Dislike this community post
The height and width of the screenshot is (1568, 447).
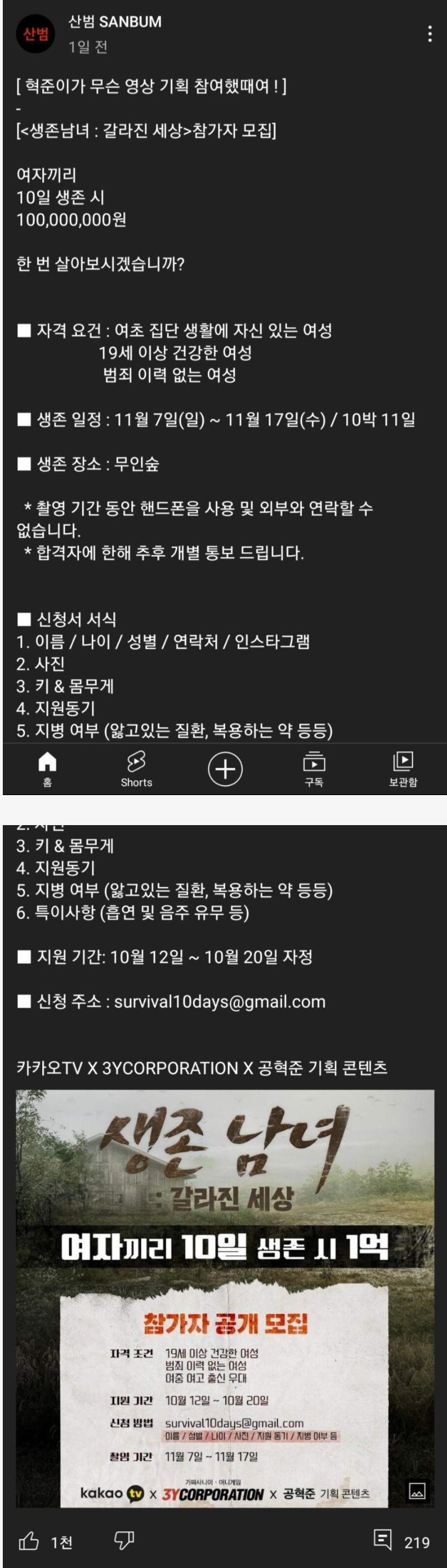click(123, 1540)
